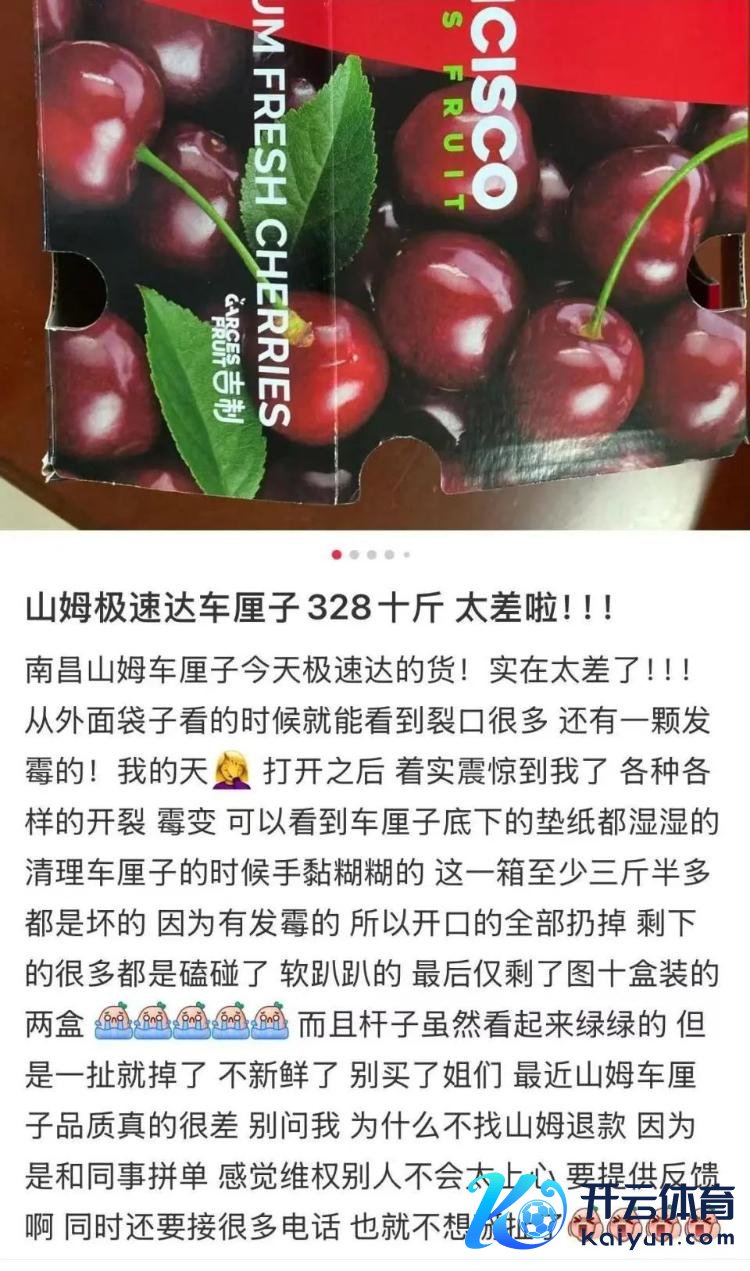Tap the photo carousel page indicator dots
This screenshot has width=750, height=1271.
(371, 554)
